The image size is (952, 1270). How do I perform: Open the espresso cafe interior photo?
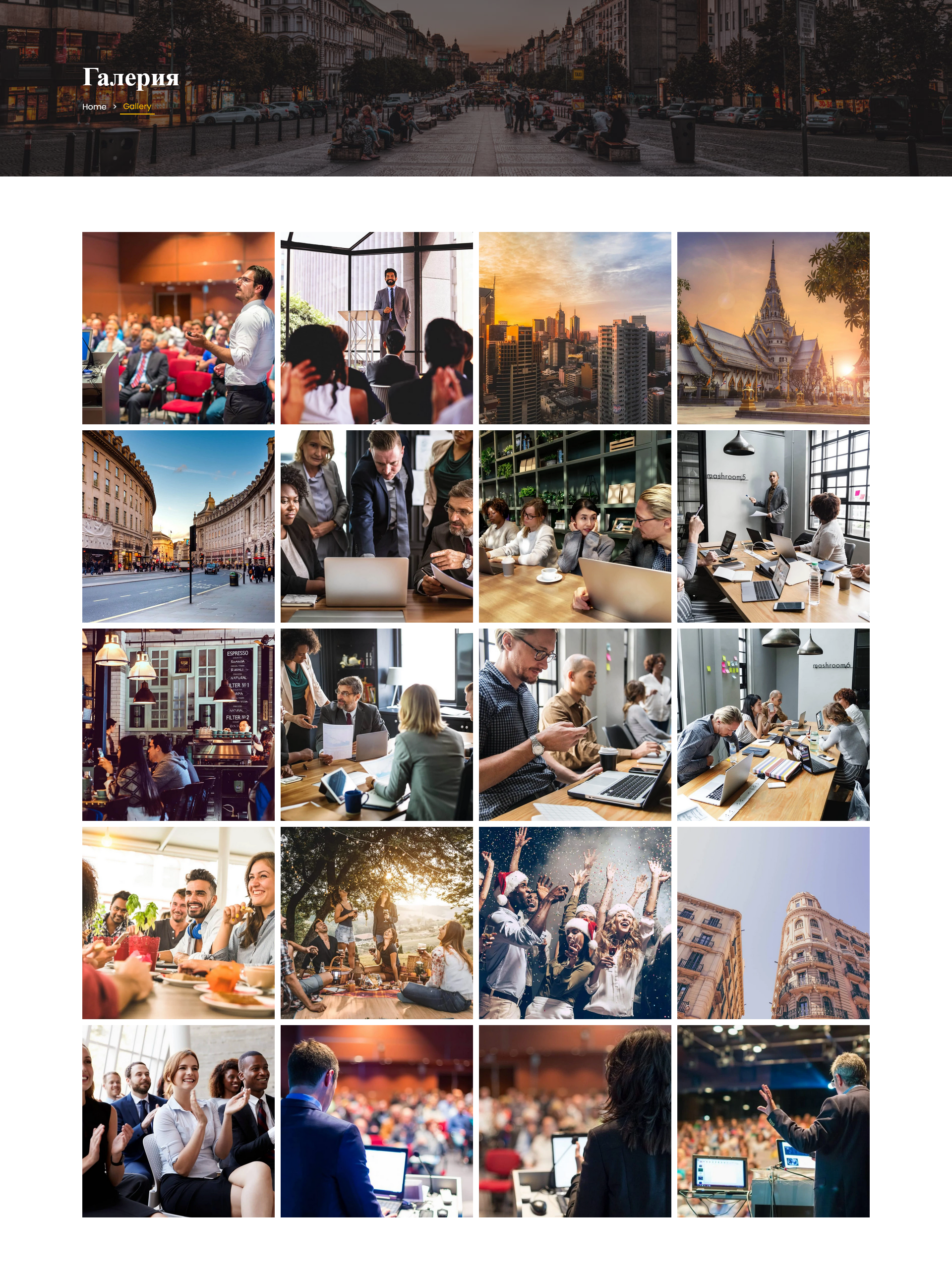pyautogui.click(x=178, y=724)
